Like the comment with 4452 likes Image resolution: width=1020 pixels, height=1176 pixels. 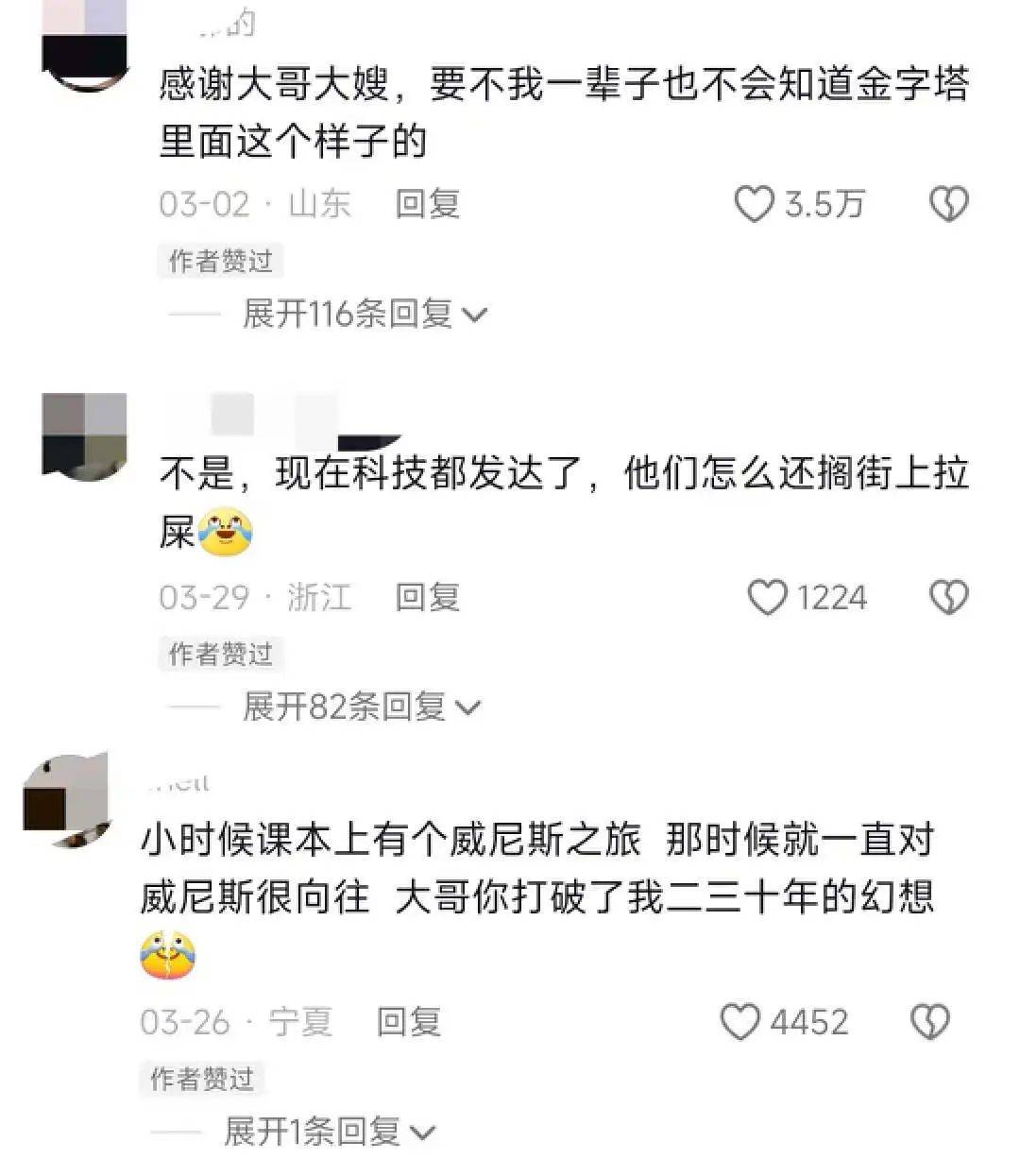tap(739, 1022)
